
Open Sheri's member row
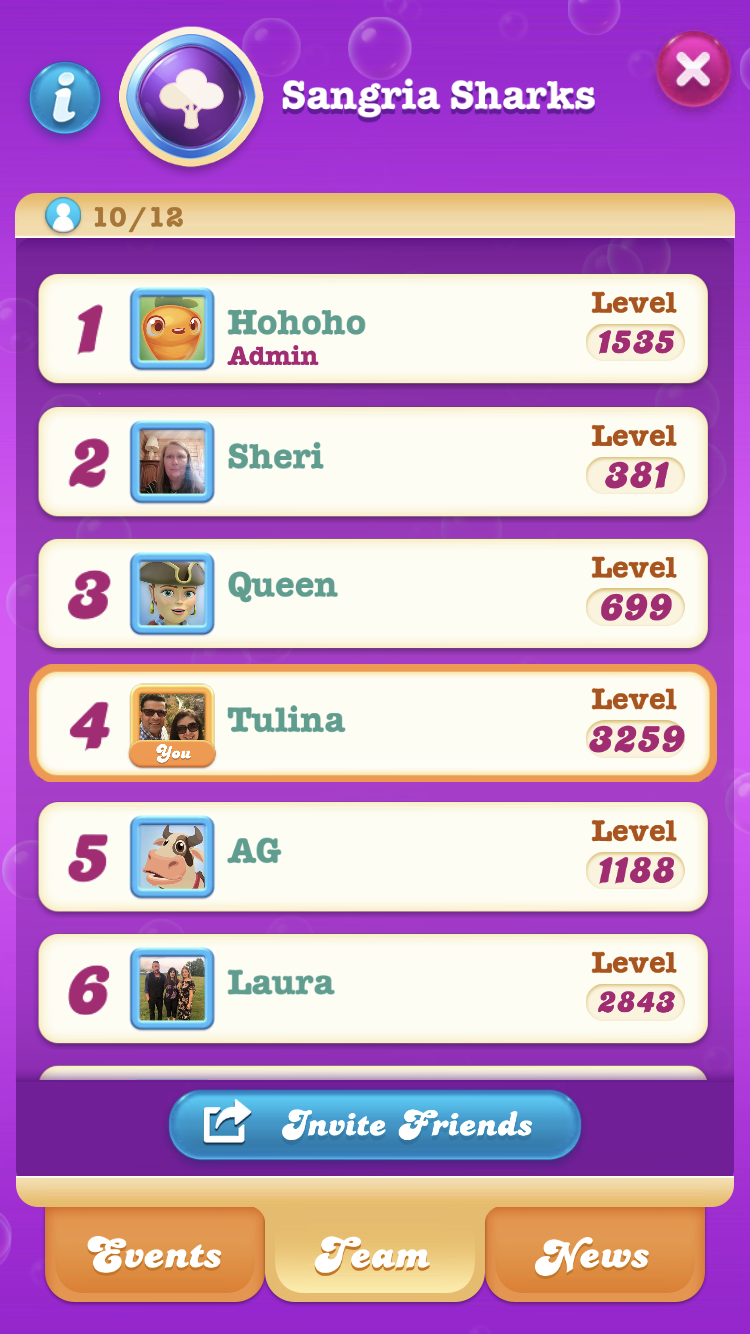click(372, 461)
